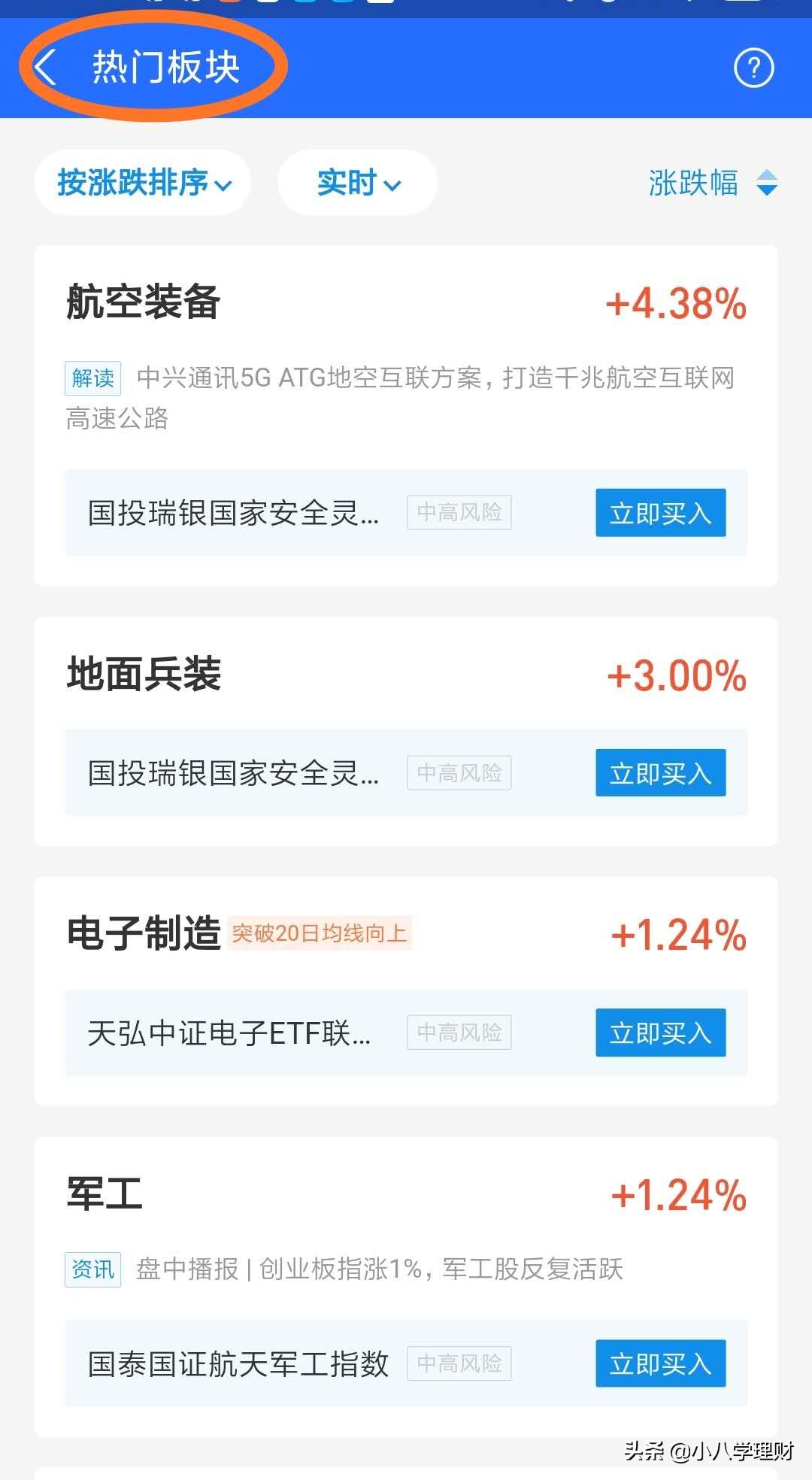The width and height of the screenshot is (812, 1480).
Task: Open the help question mark icon
Action: [x=753, y=68]
